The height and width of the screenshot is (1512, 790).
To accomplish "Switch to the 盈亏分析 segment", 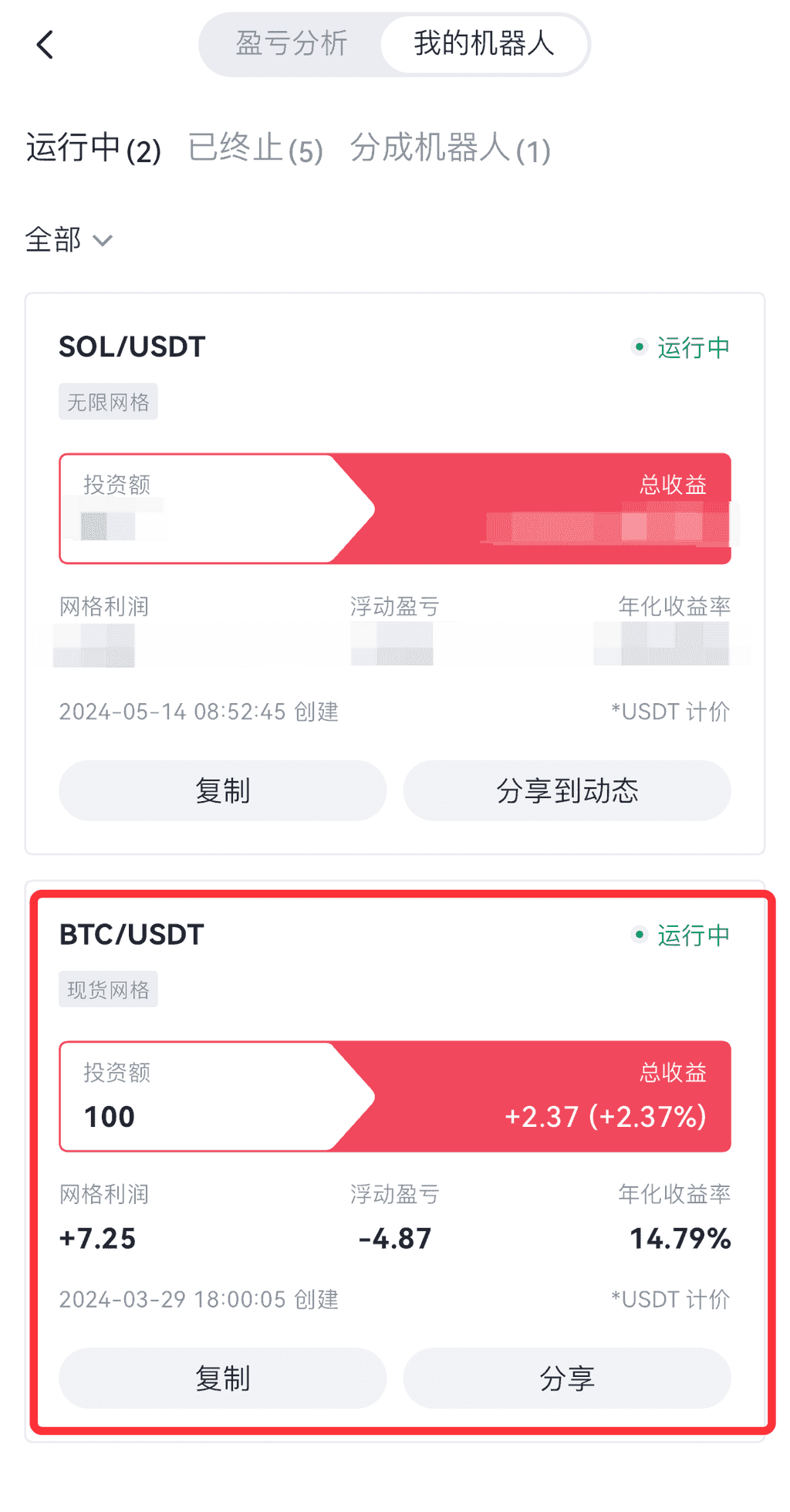I will click(292, 44).
